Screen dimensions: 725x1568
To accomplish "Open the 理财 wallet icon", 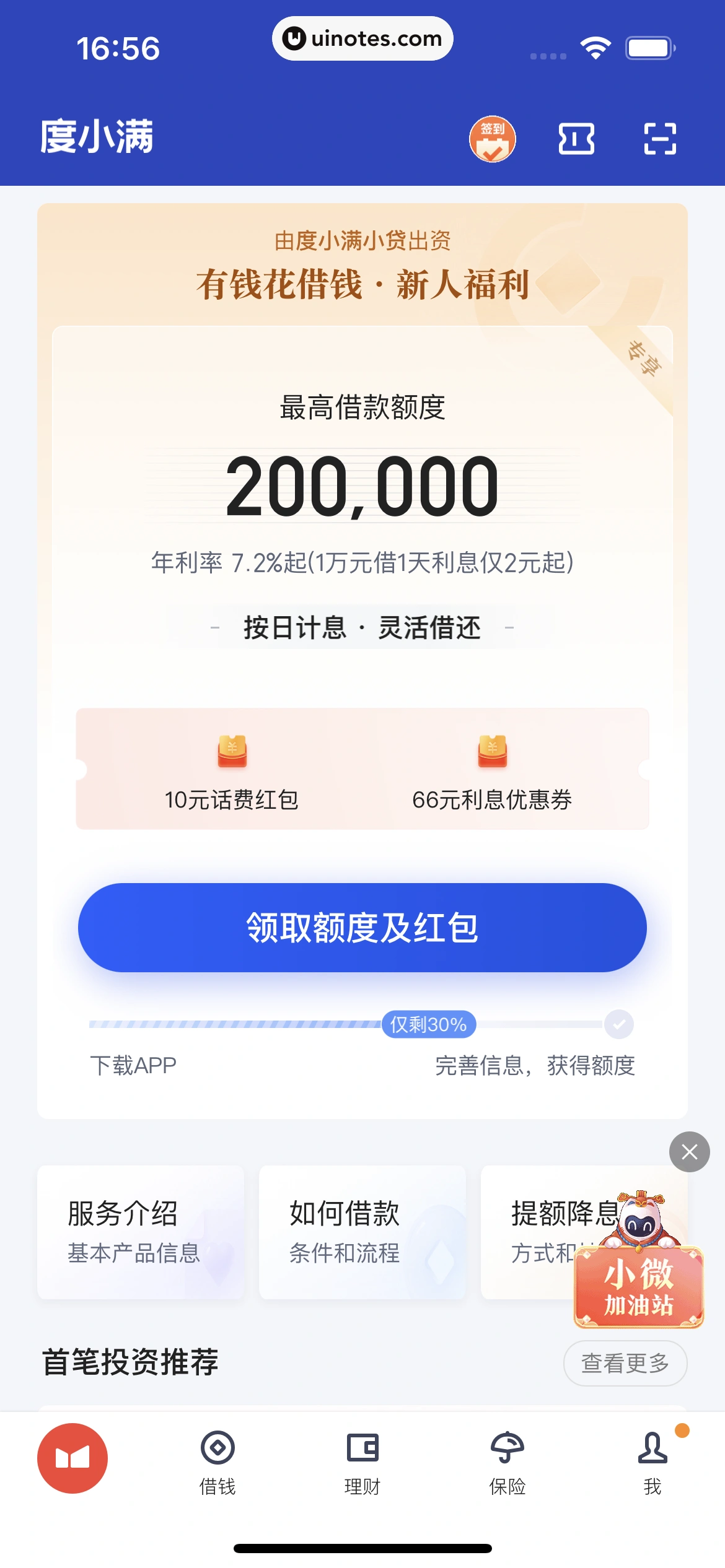I will [362, 1448].
